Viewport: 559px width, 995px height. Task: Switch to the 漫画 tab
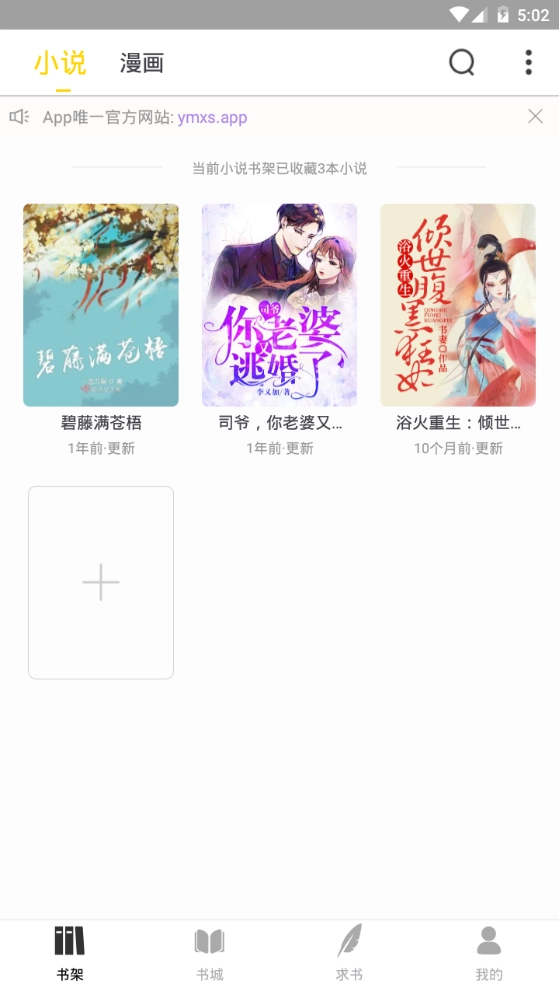142,63
